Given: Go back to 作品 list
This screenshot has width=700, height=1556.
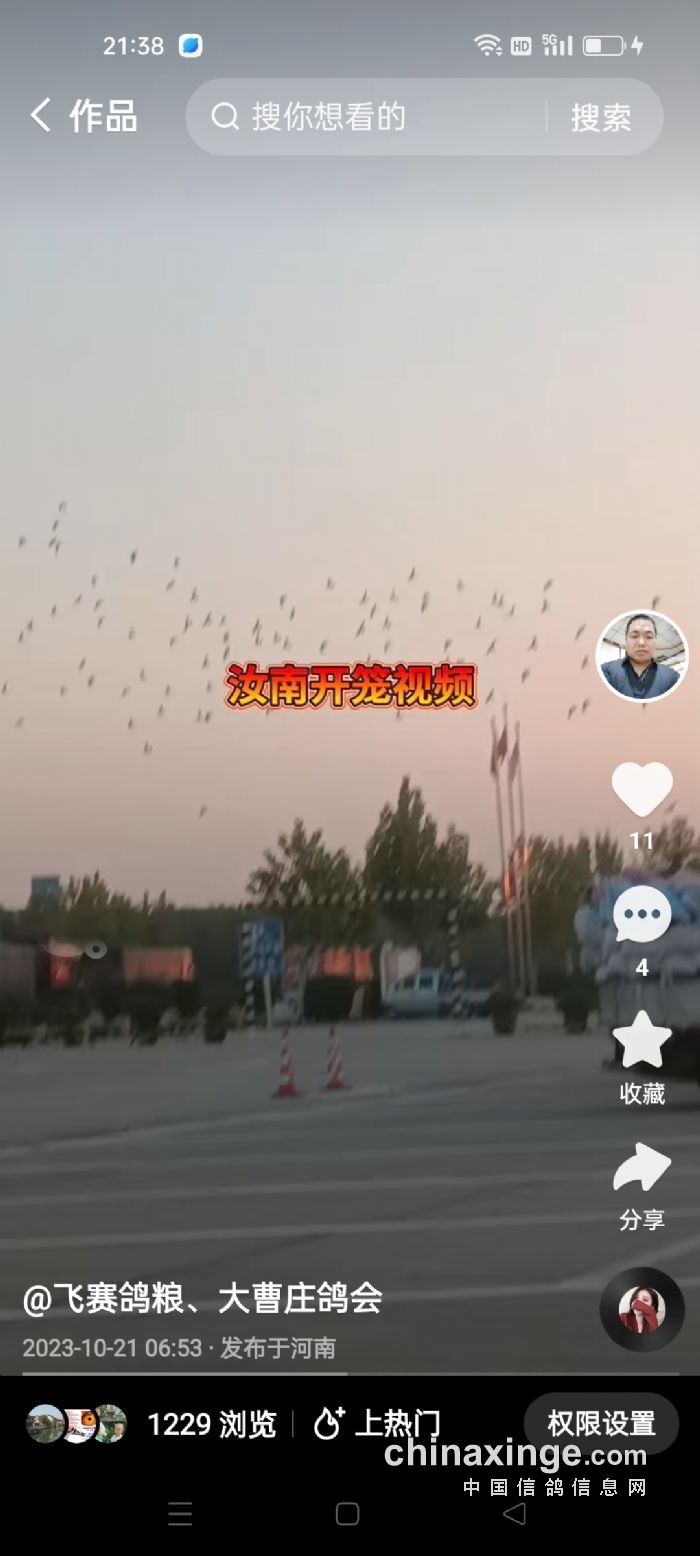Looking at the screenshot, I should tap(82, 116).
